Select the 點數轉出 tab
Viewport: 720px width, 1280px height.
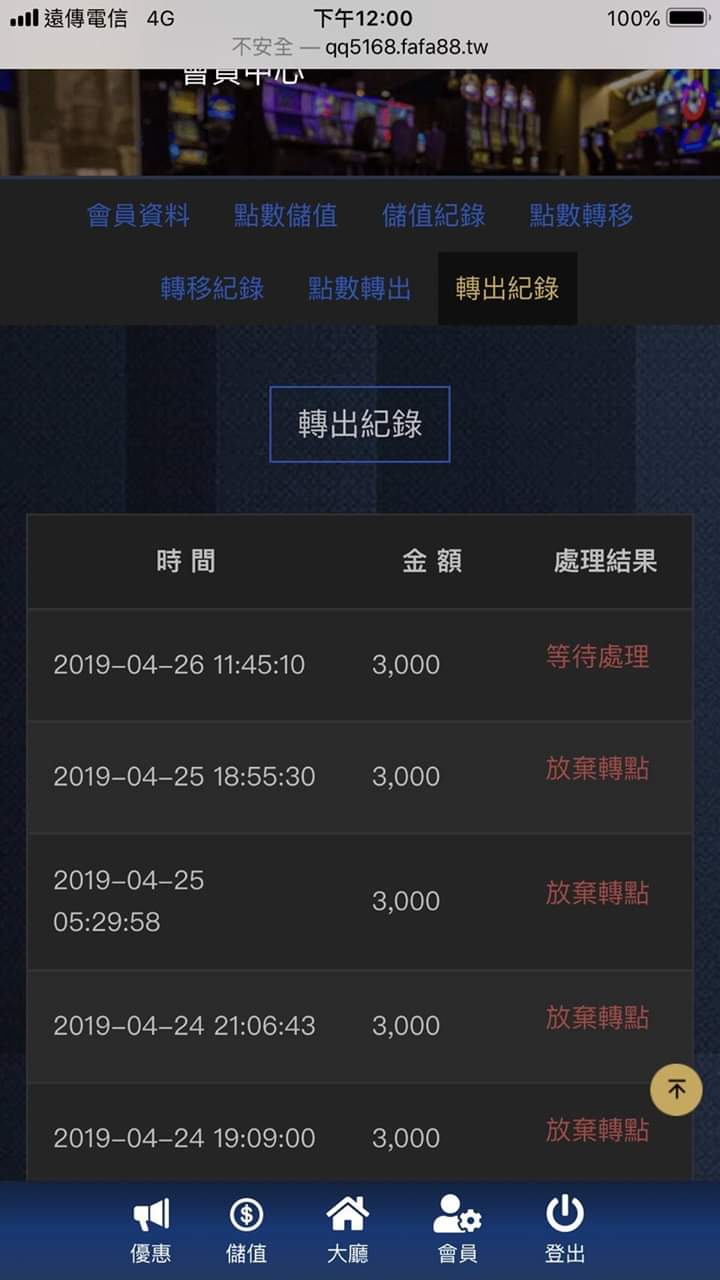(360, 289)
